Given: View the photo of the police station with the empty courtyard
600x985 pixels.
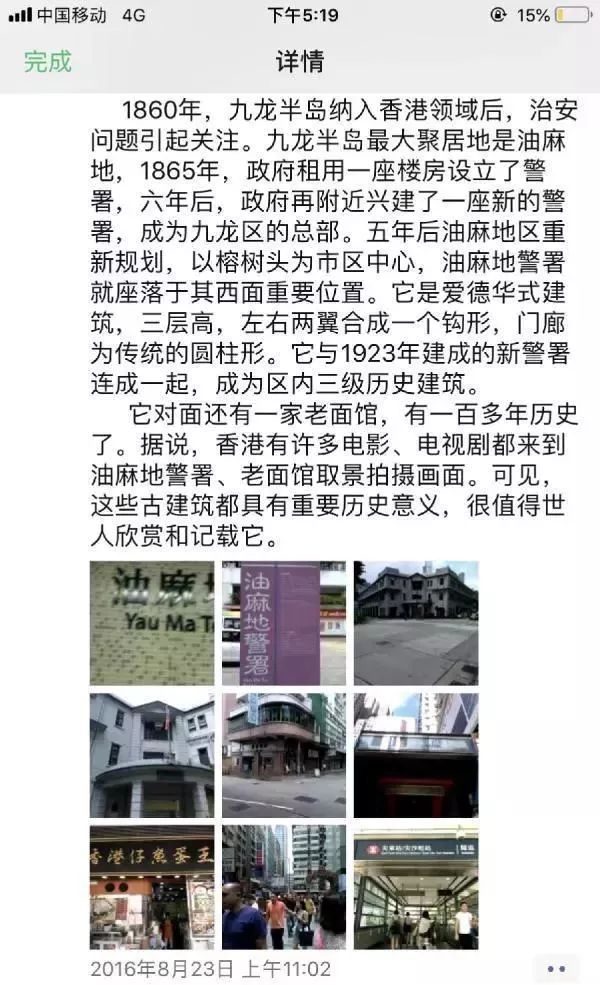Looking at the screenshot, I should coord(416,623).
